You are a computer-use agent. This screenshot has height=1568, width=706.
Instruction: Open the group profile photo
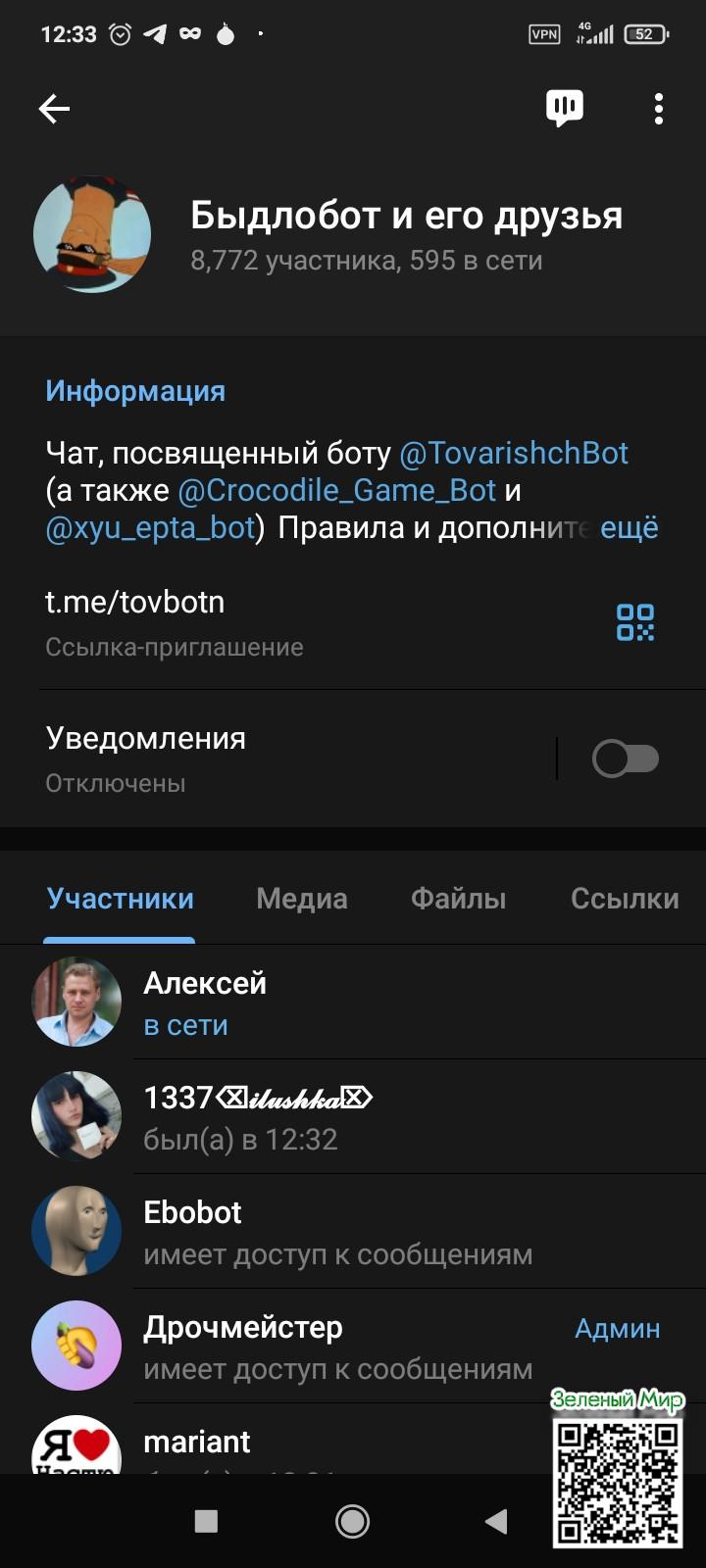point(92,235)
